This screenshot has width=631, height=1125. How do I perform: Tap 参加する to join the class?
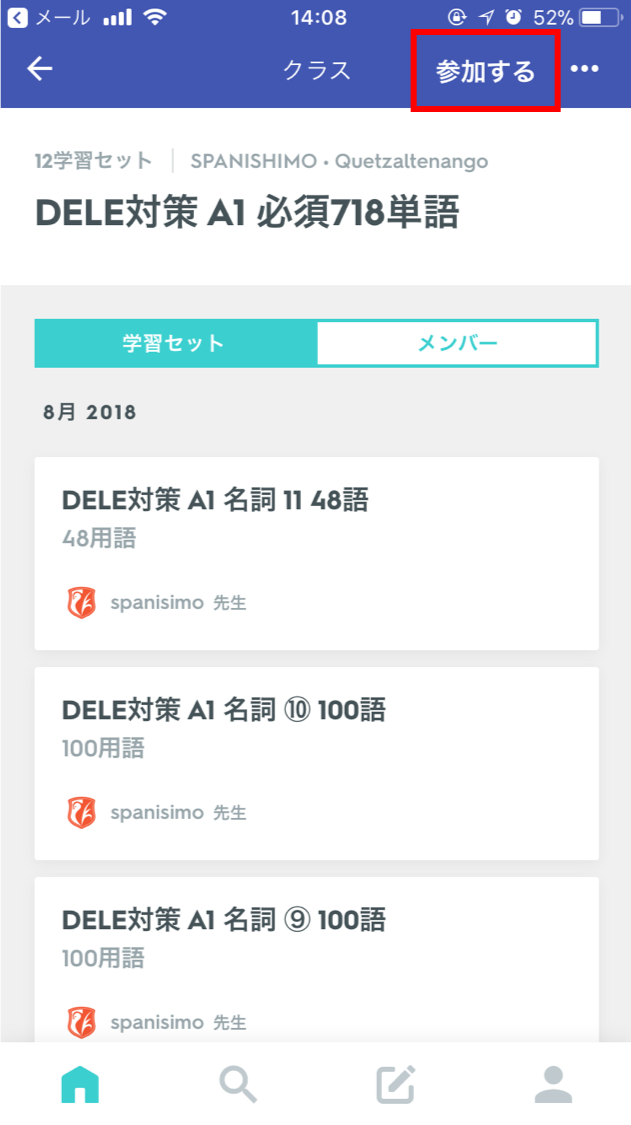[x=485, y=71]
